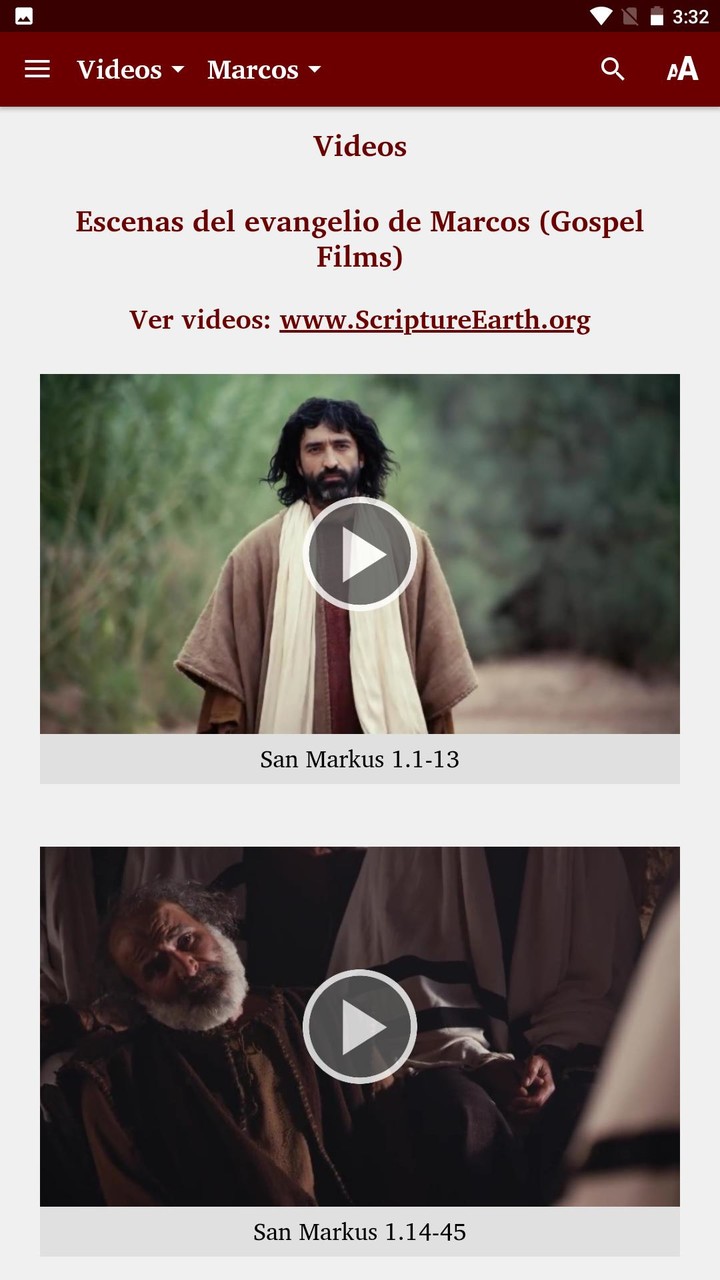This screenshot has width=720, height=1280.
Task: Open the navigation hamburger menu
Action: pos(37,69)
